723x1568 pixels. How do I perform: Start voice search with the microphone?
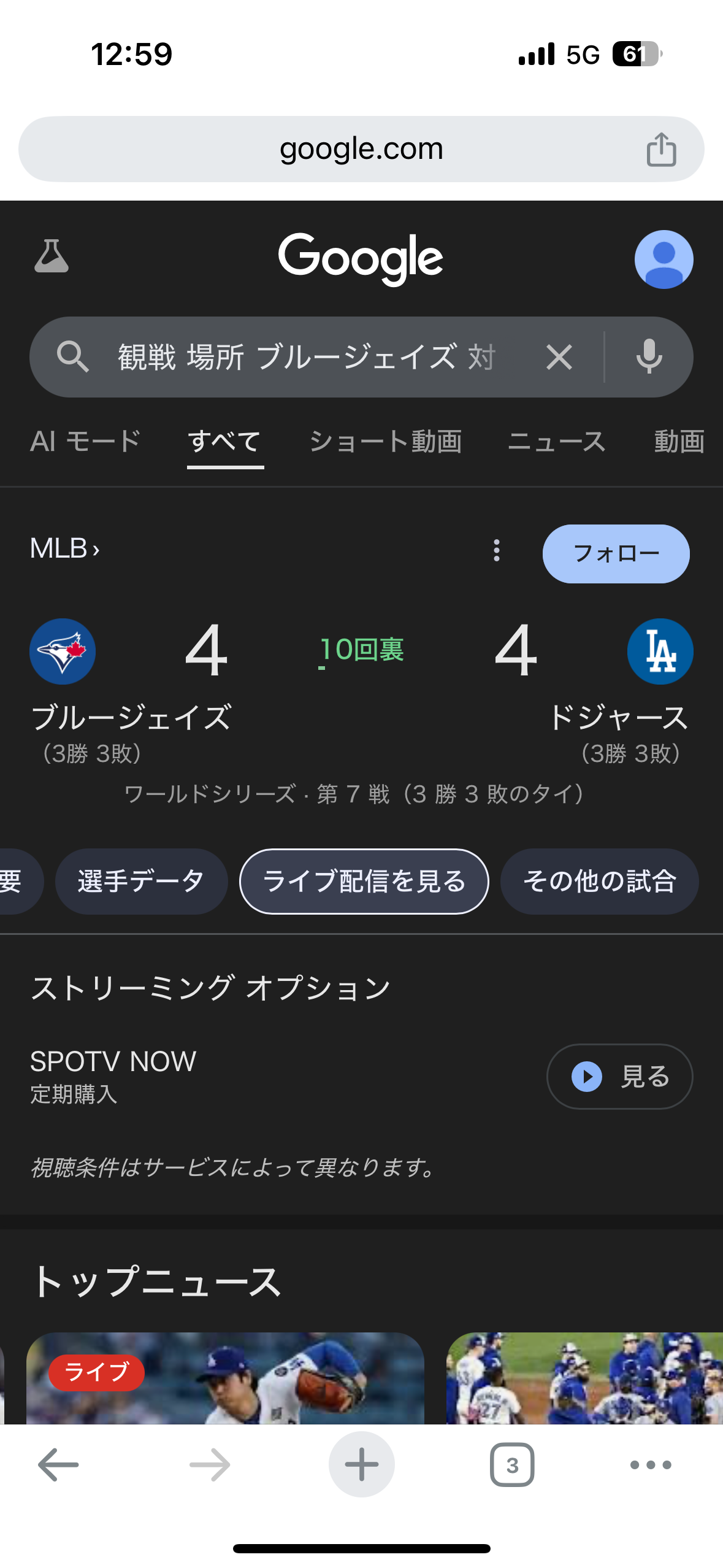click(x=649, y=357)
